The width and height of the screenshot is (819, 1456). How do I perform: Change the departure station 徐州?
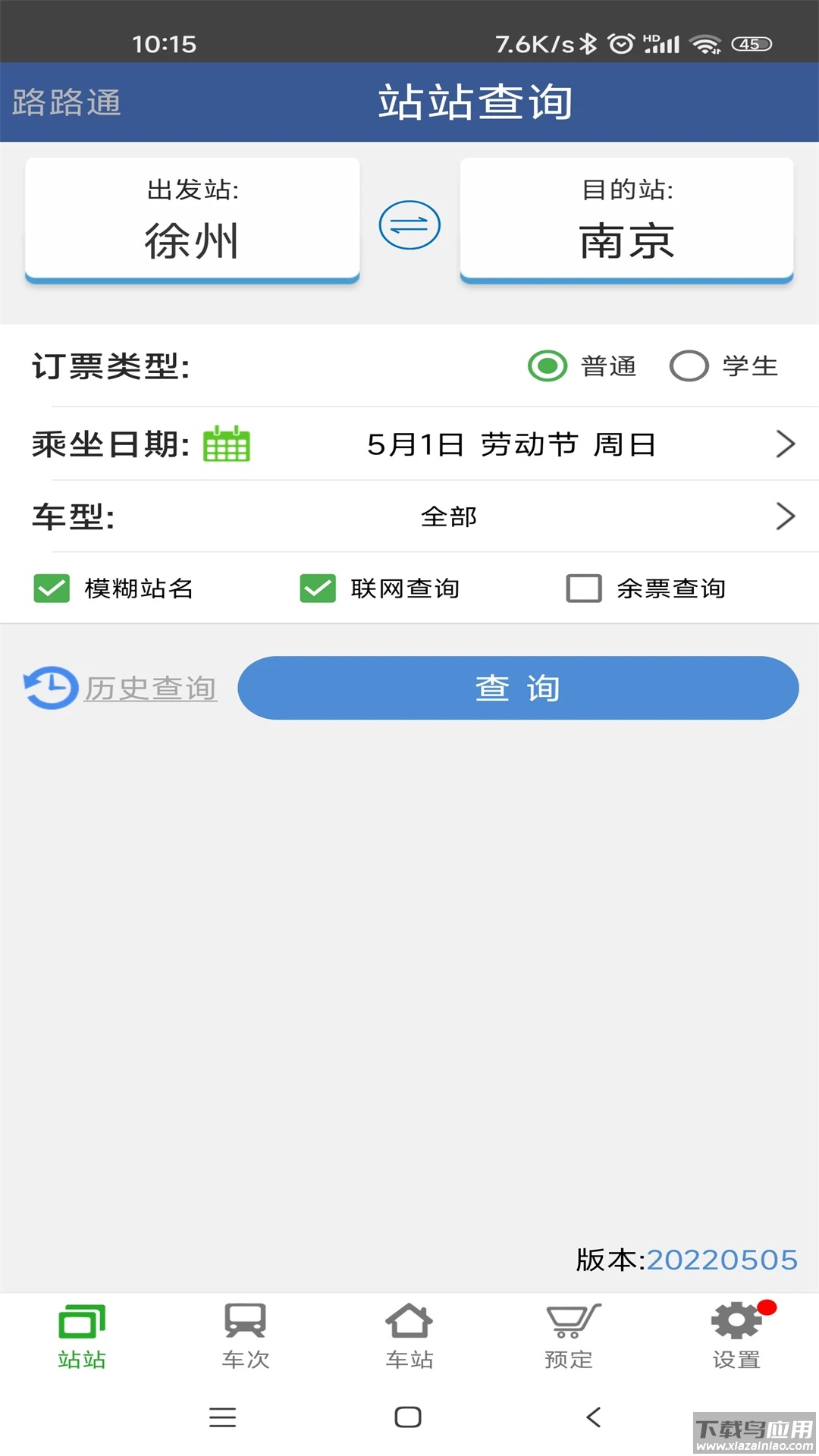point(192,220)
